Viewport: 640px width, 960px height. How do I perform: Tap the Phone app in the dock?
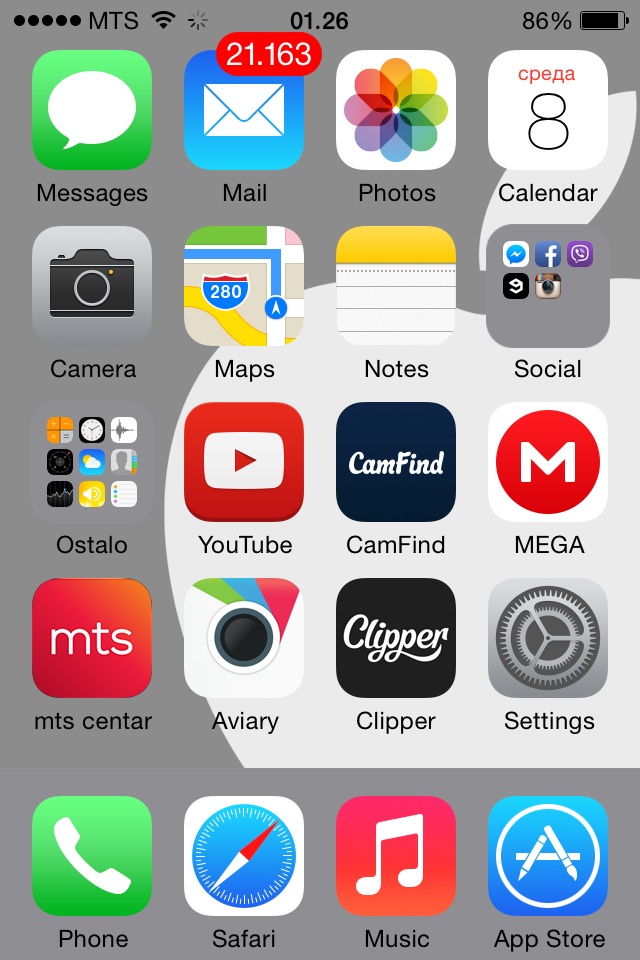[x=92, y=856]
